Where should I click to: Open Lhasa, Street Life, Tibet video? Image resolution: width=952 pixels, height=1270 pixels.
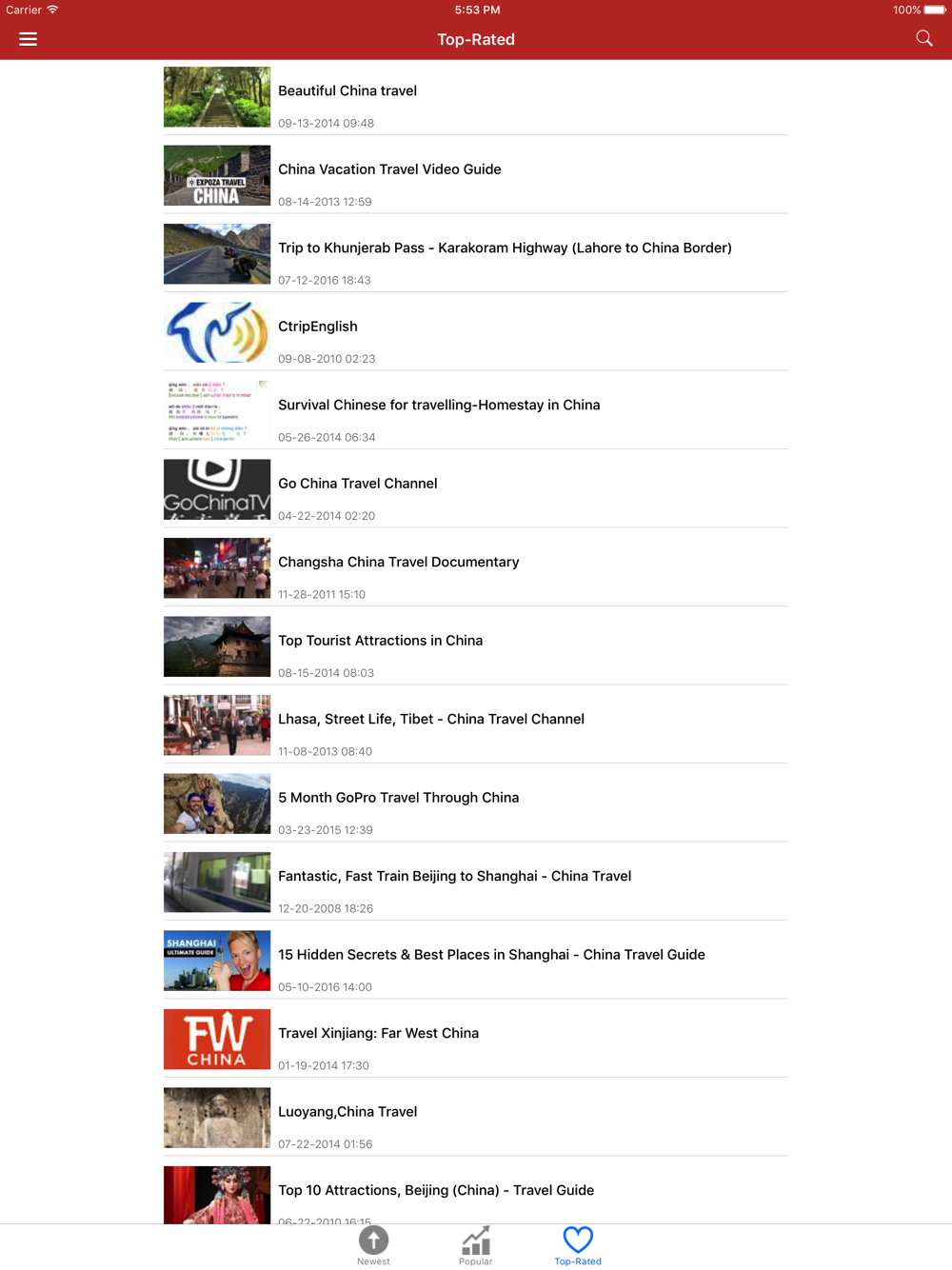pyautogui.click(x=476, y=724)
